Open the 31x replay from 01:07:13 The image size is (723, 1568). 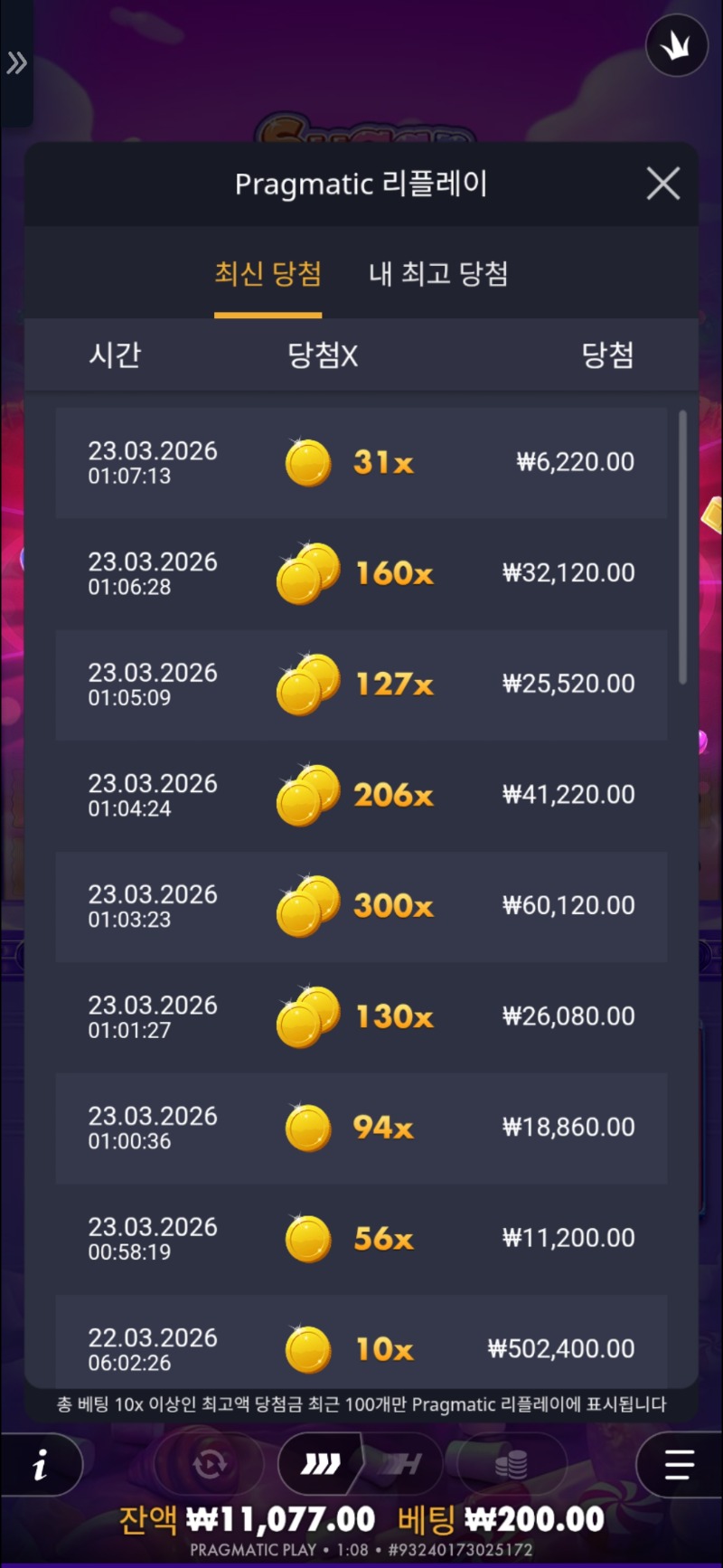point(361,462)
